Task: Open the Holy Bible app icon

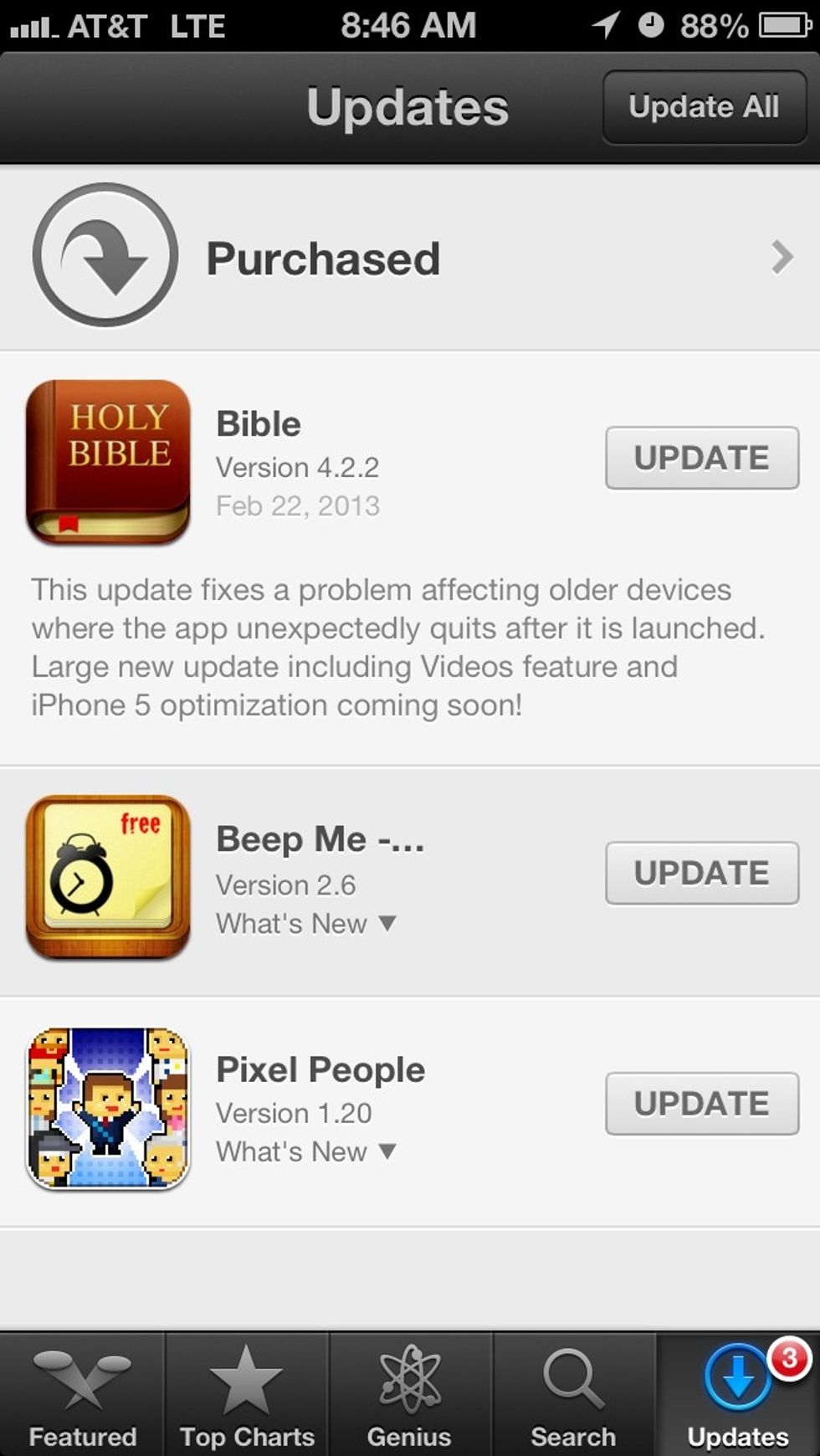Action: (x=108, y=462)
